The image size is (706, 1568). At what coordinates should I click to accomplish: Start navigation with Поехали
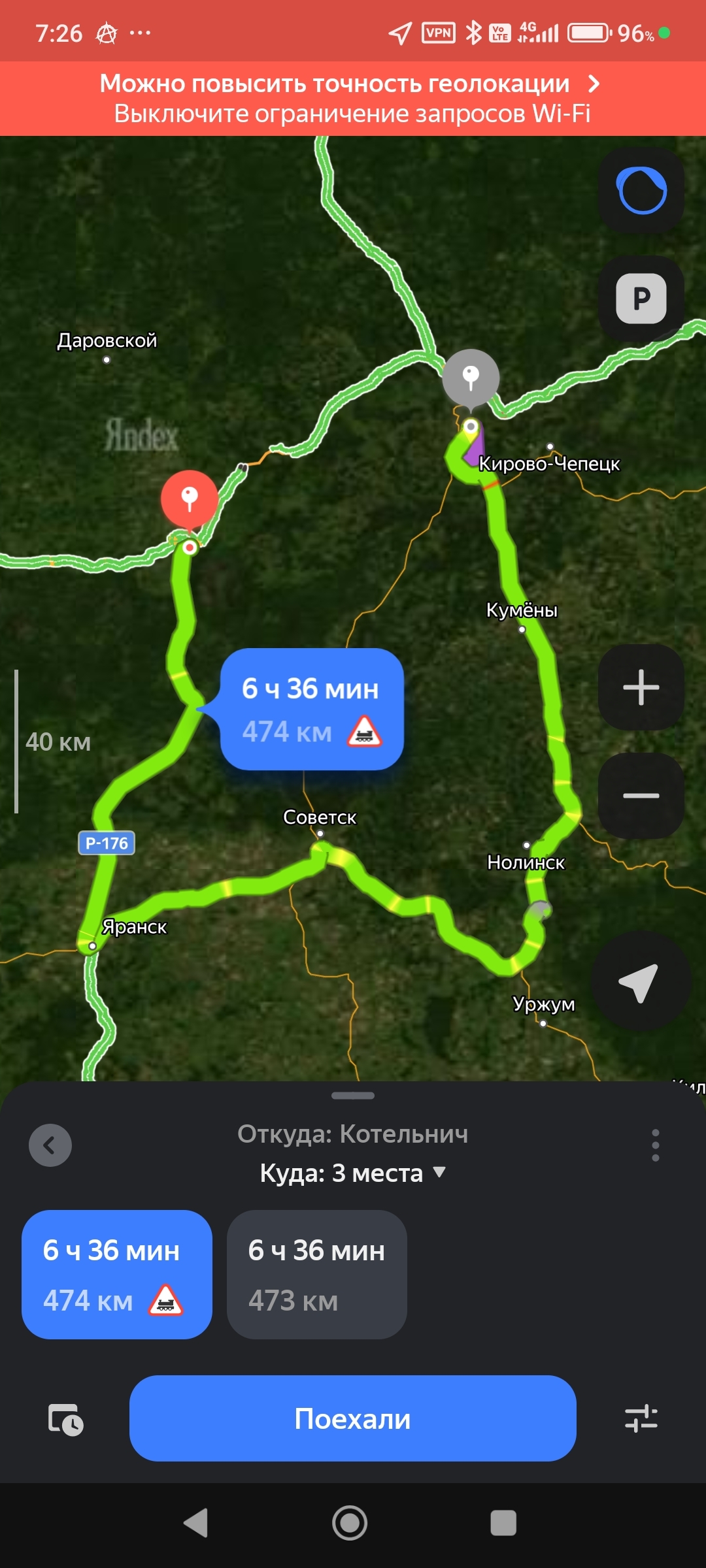tap(353, 1418)
